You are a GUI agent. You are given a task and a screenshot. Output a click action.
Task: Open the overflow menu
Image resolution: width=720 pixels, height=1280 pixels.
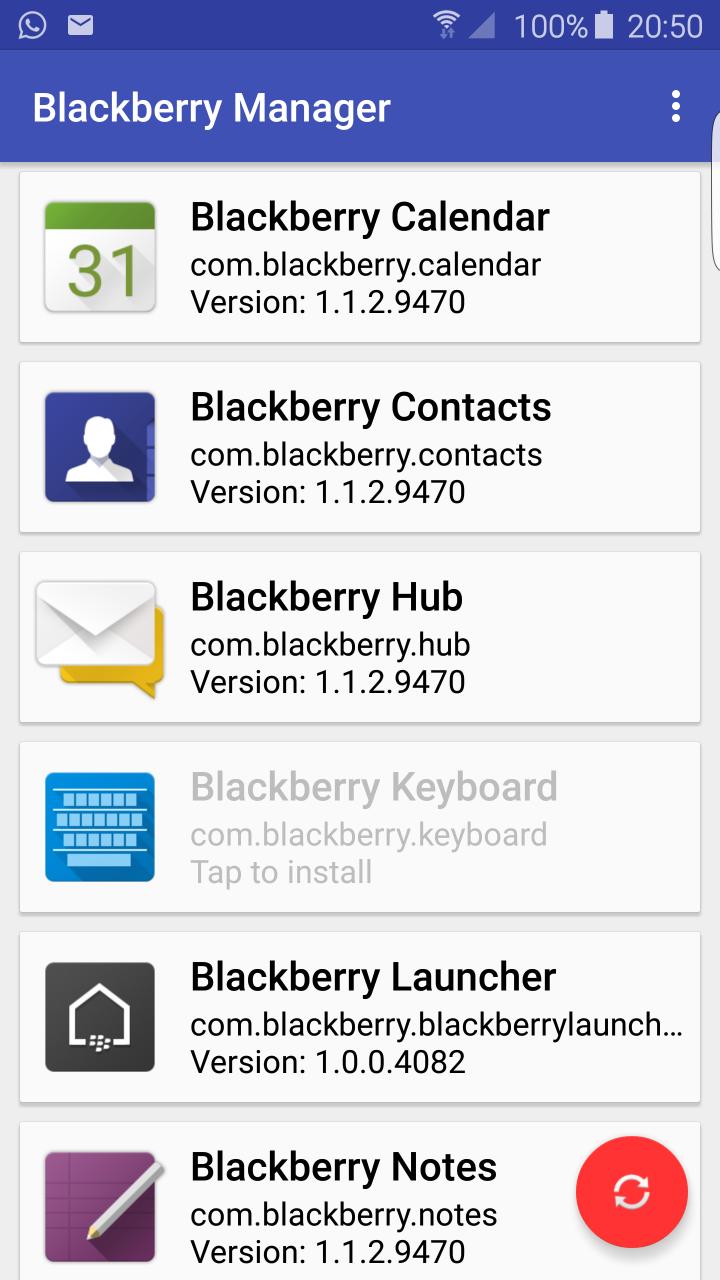(676, 107)
